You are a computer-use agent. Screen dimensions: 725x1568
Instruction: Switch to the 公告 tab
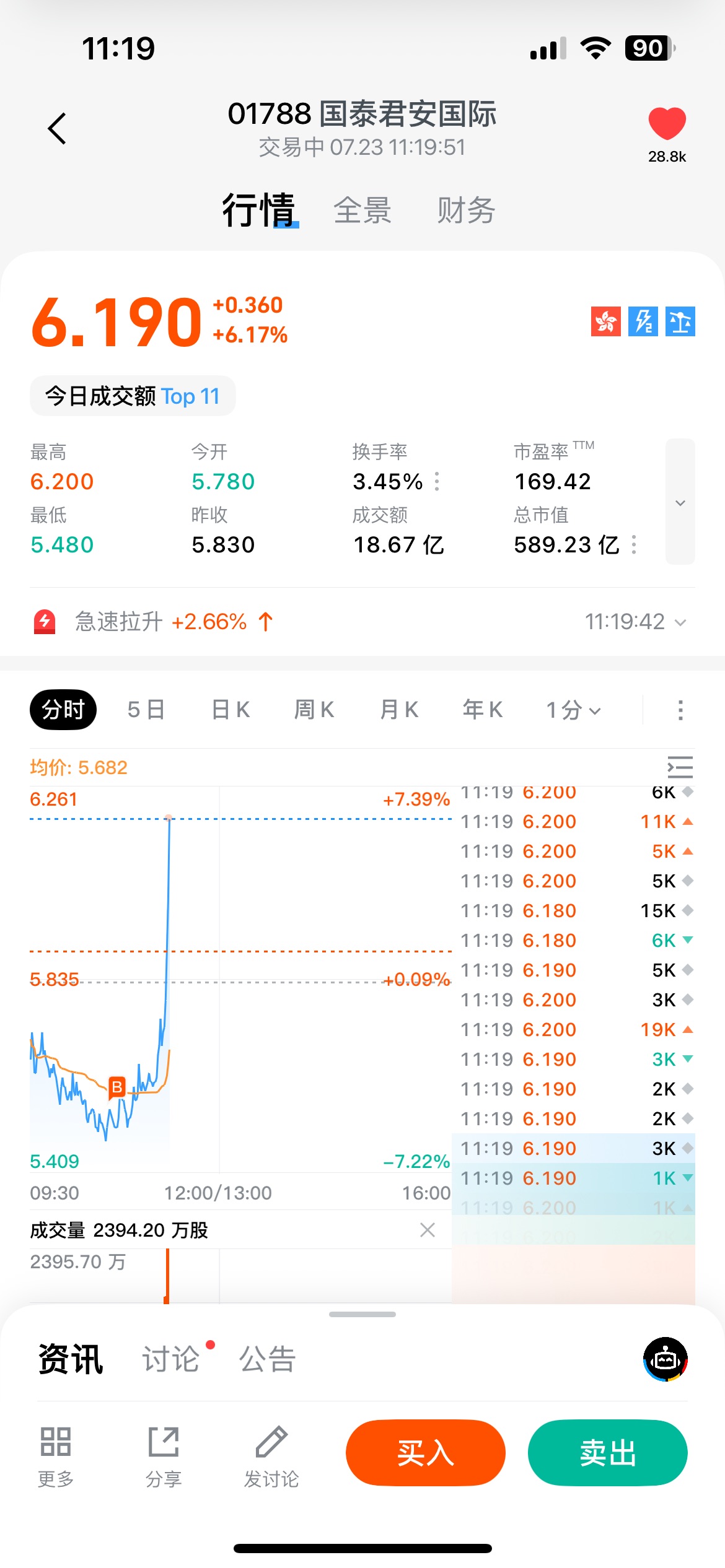(x=268, y=1359)
